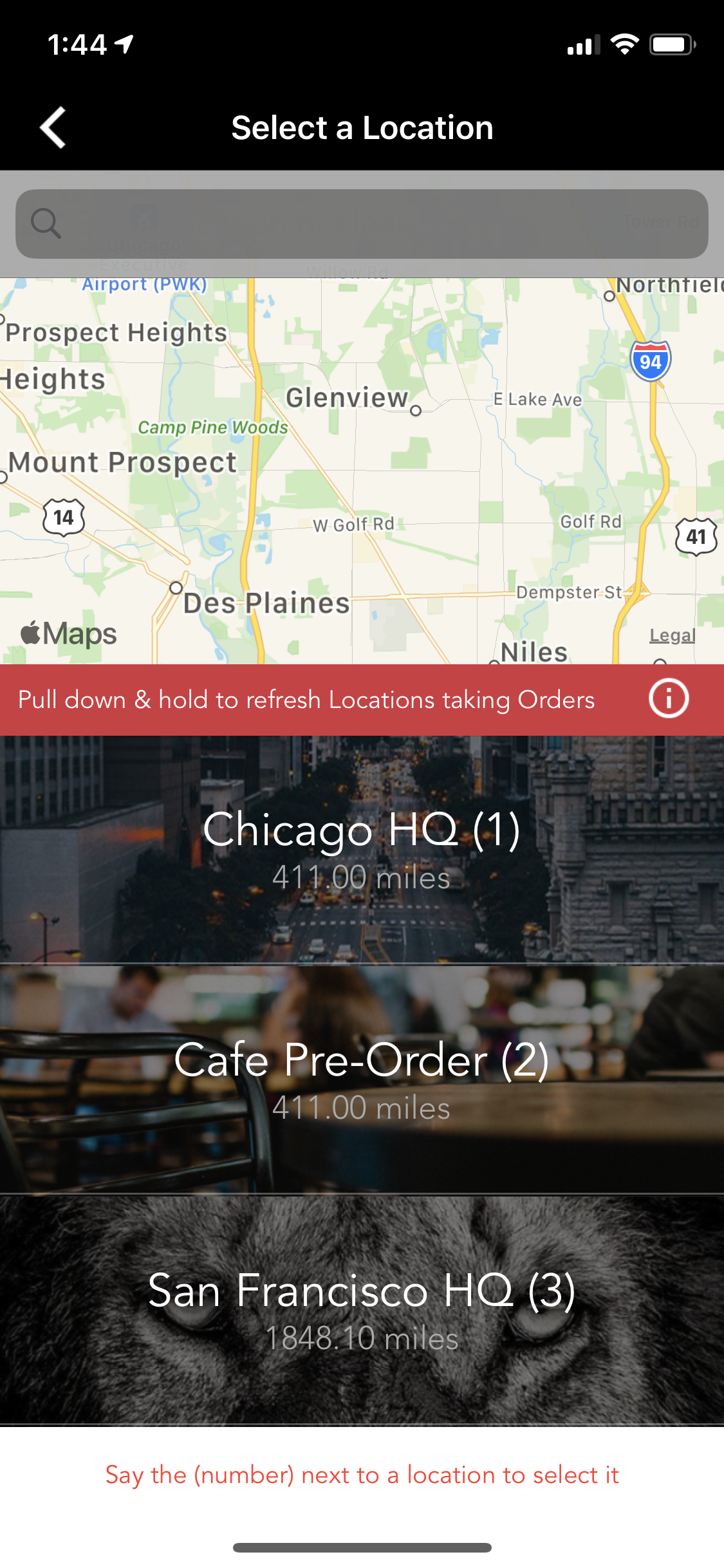Viewport: 724px width, 1568px height.
Task: Select the Chicago HQ (1) location
Action: point(362,848)
